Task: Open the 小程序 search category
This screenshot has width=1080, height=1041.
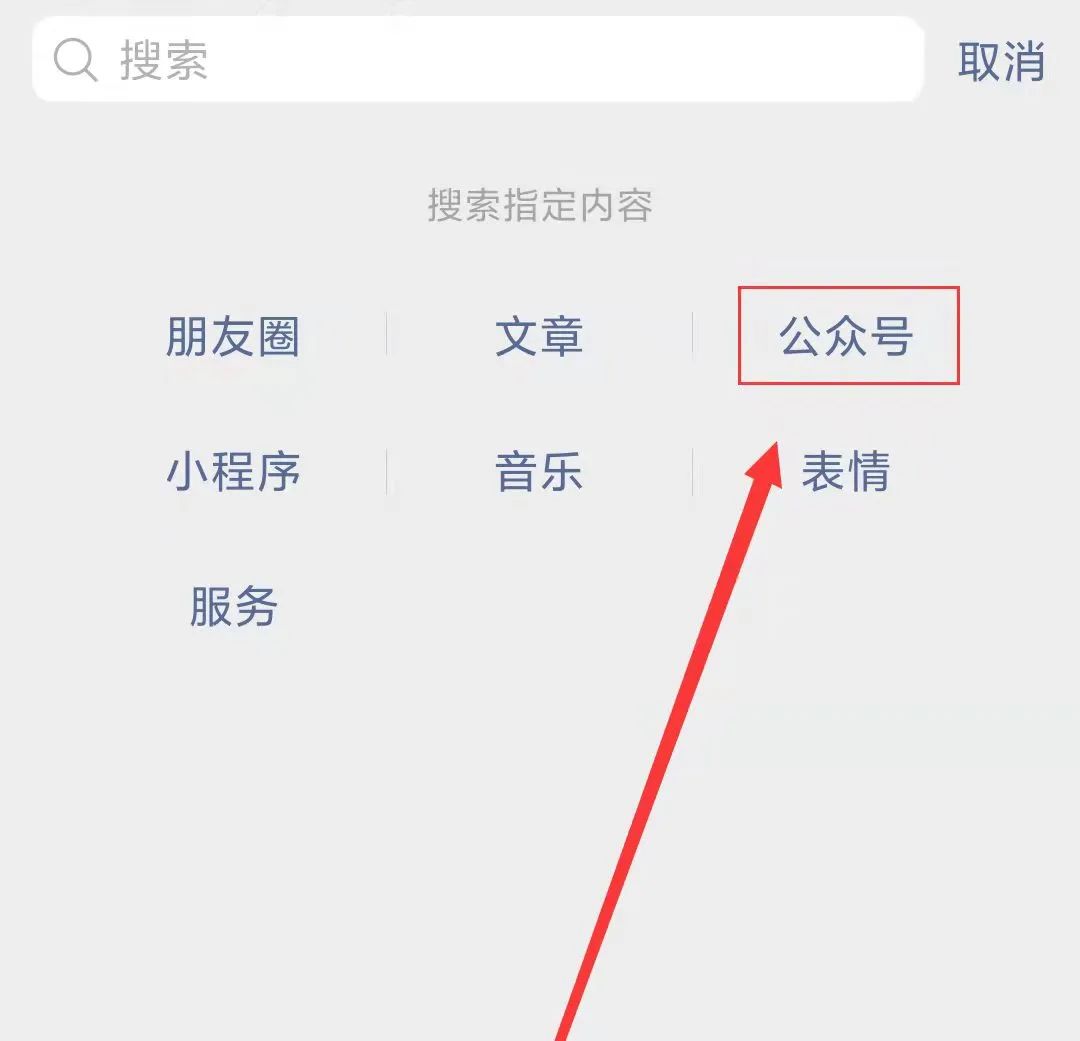Action: click(233, 472)
